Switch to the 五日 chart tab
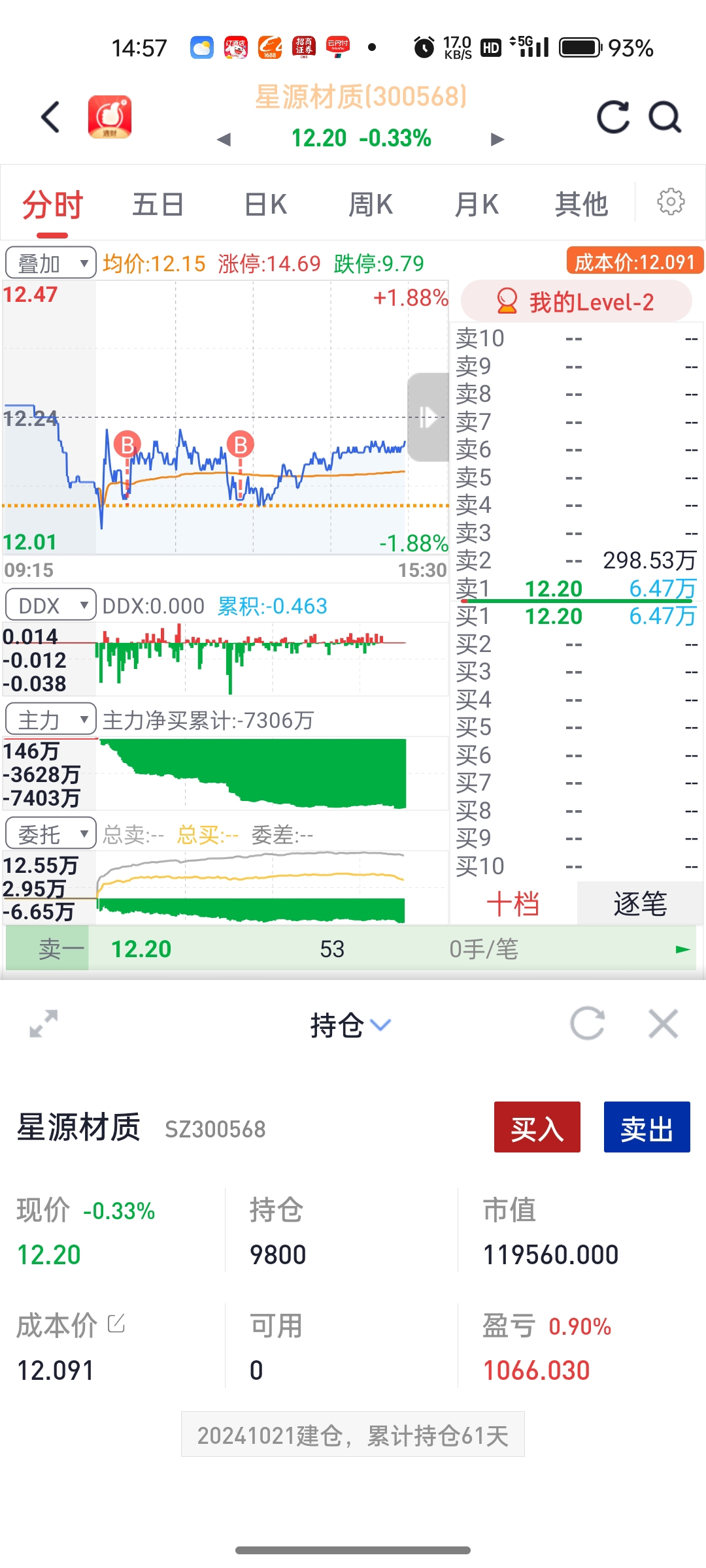The image size is (706, 1568). pyautogui.click(x=158, y=204)
